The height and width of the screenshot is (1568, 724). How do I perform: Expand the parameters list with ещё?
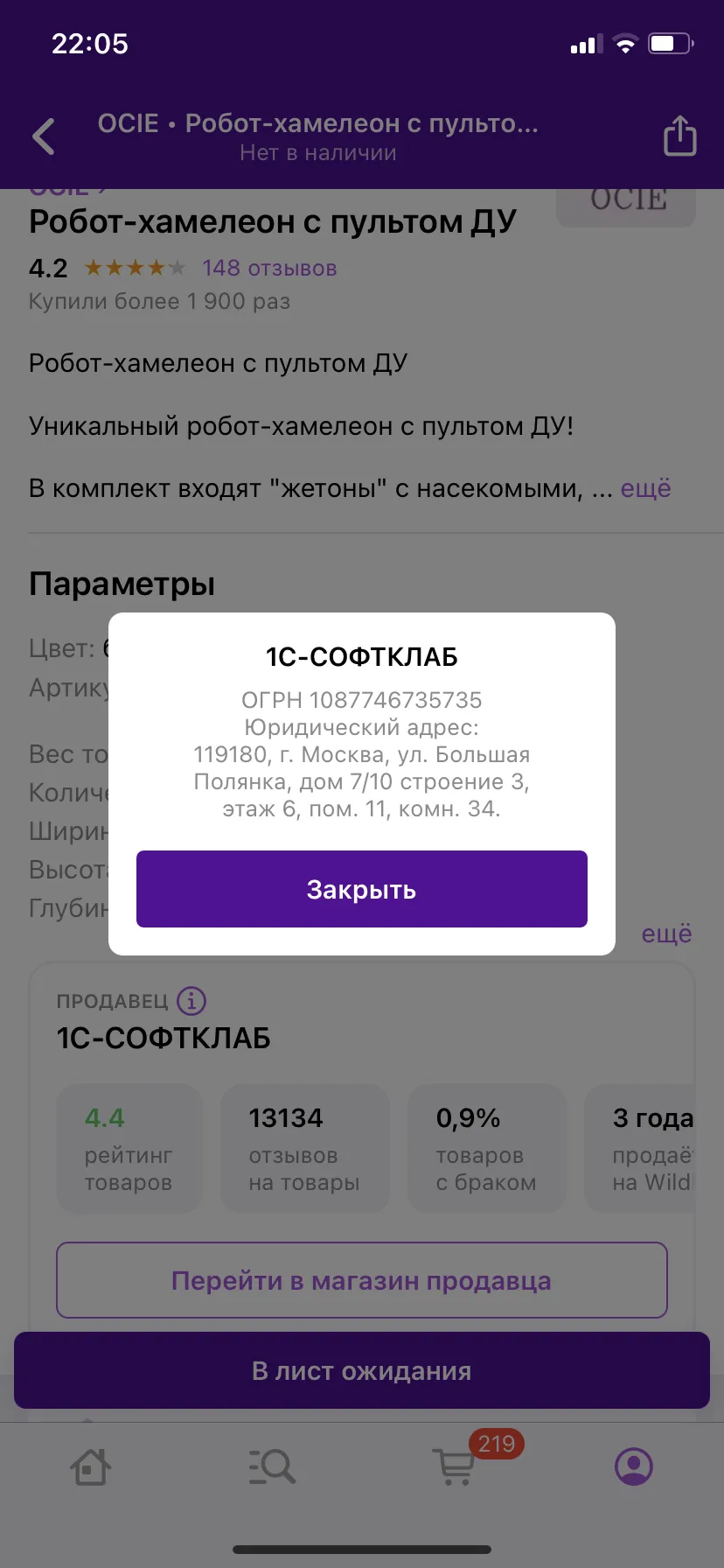(x=666, y=934)
